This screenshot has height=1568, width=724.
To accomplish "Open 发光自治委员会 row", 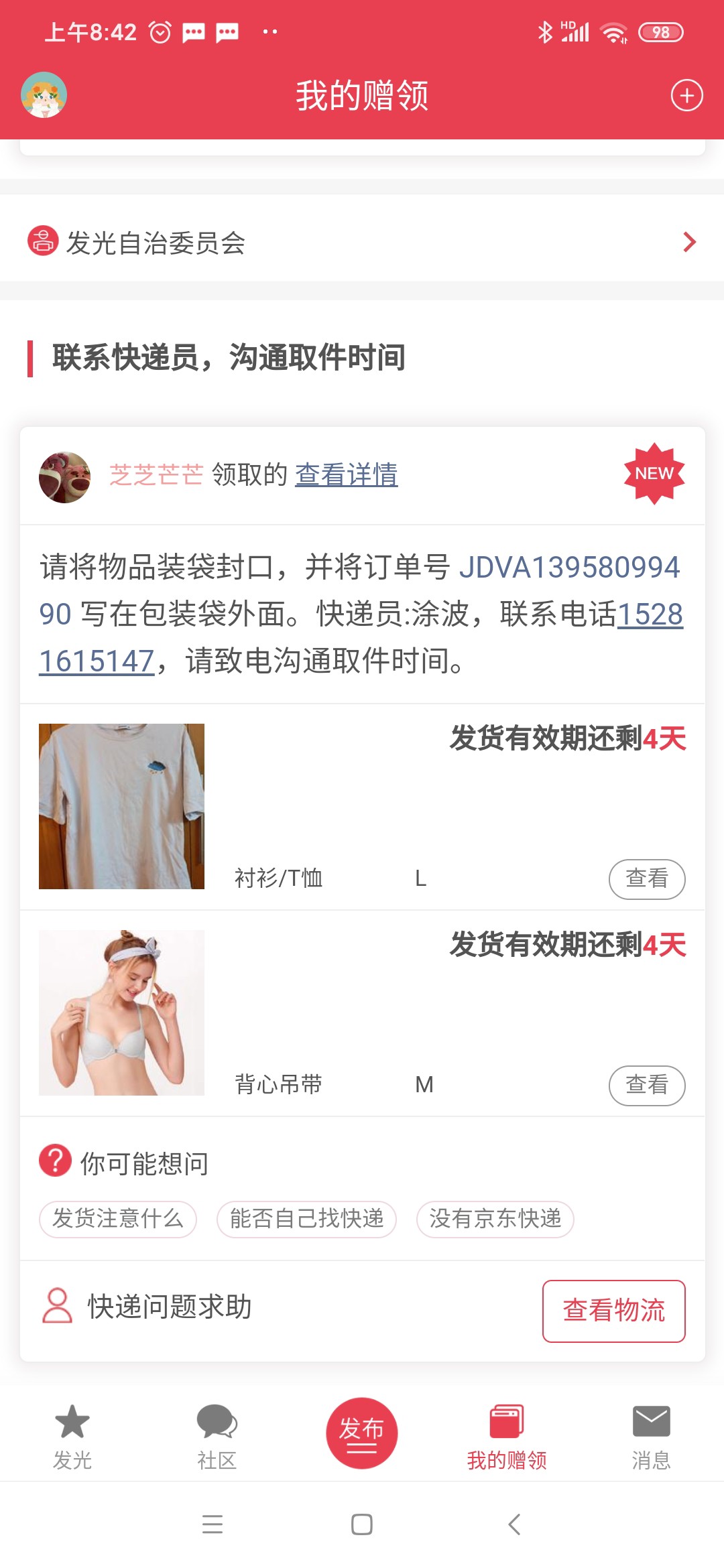I will 362,242.
